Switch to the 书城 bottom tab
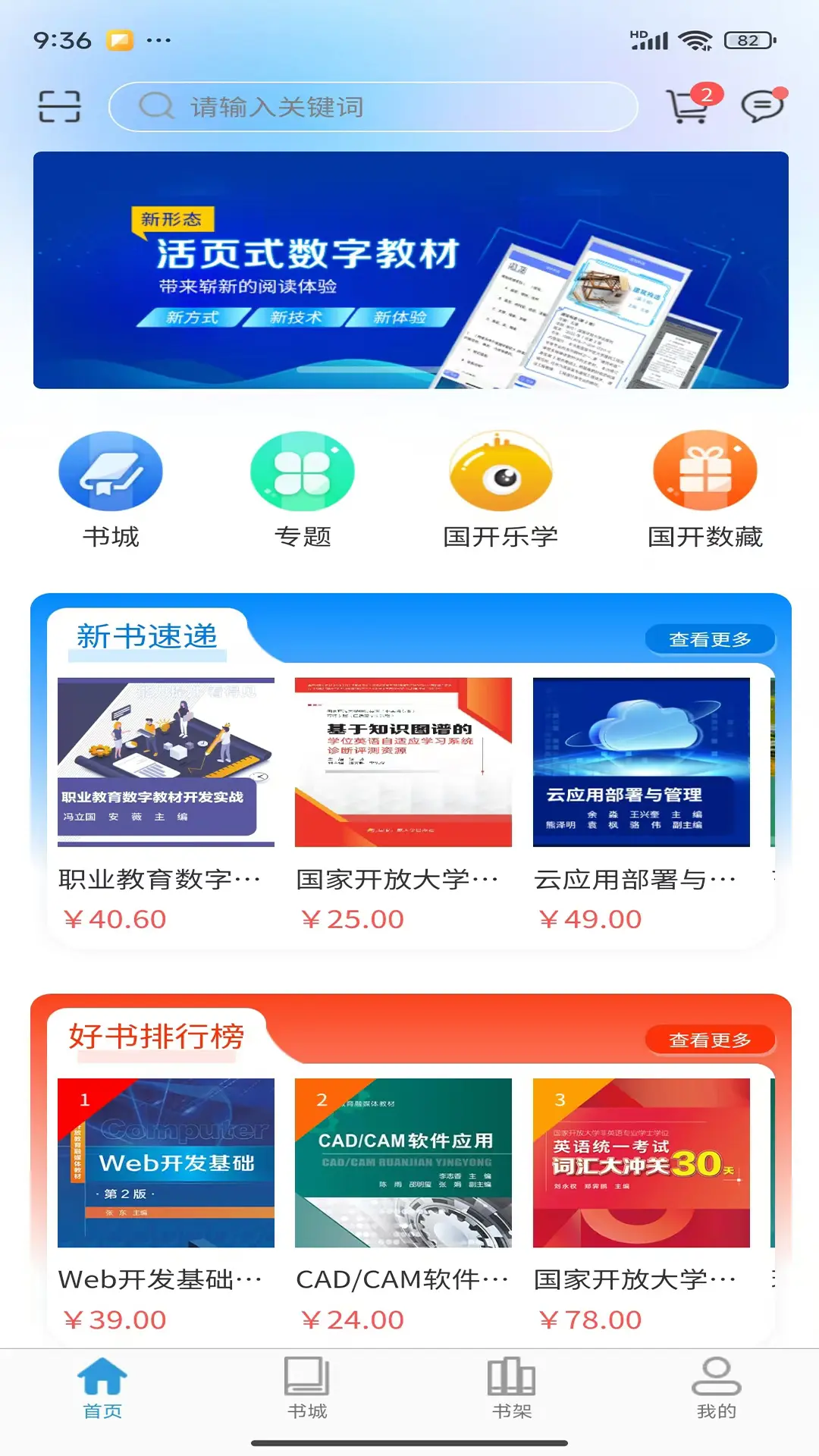 coord(307,1389)
